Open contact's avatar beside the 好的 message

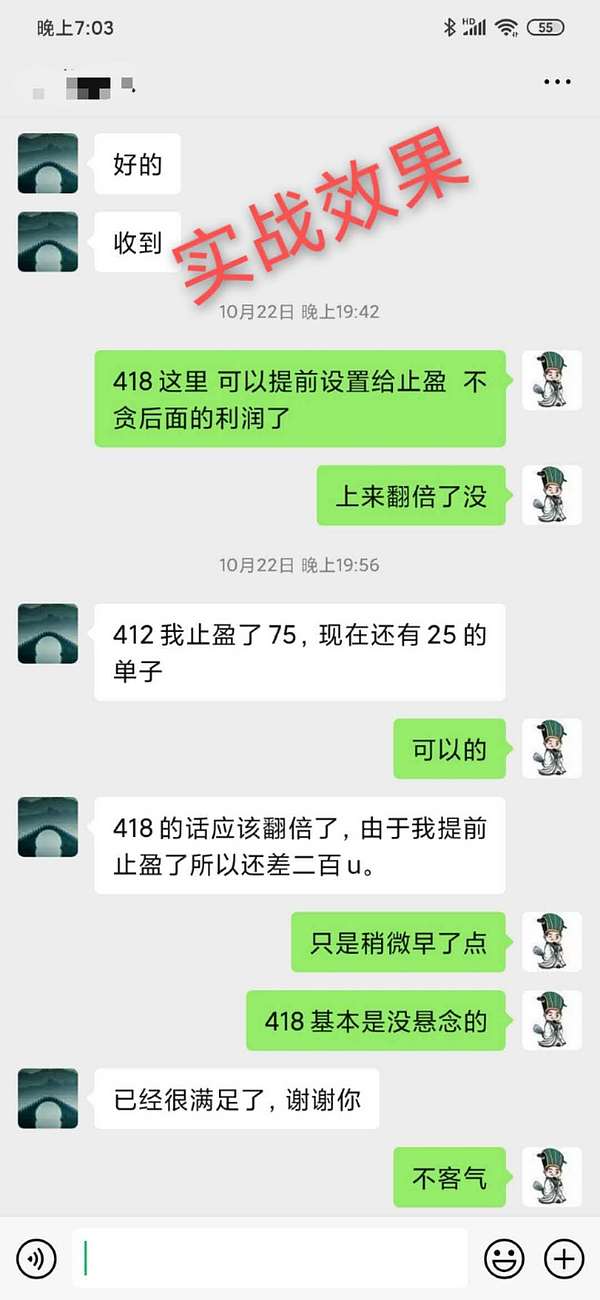pos(48,163)
